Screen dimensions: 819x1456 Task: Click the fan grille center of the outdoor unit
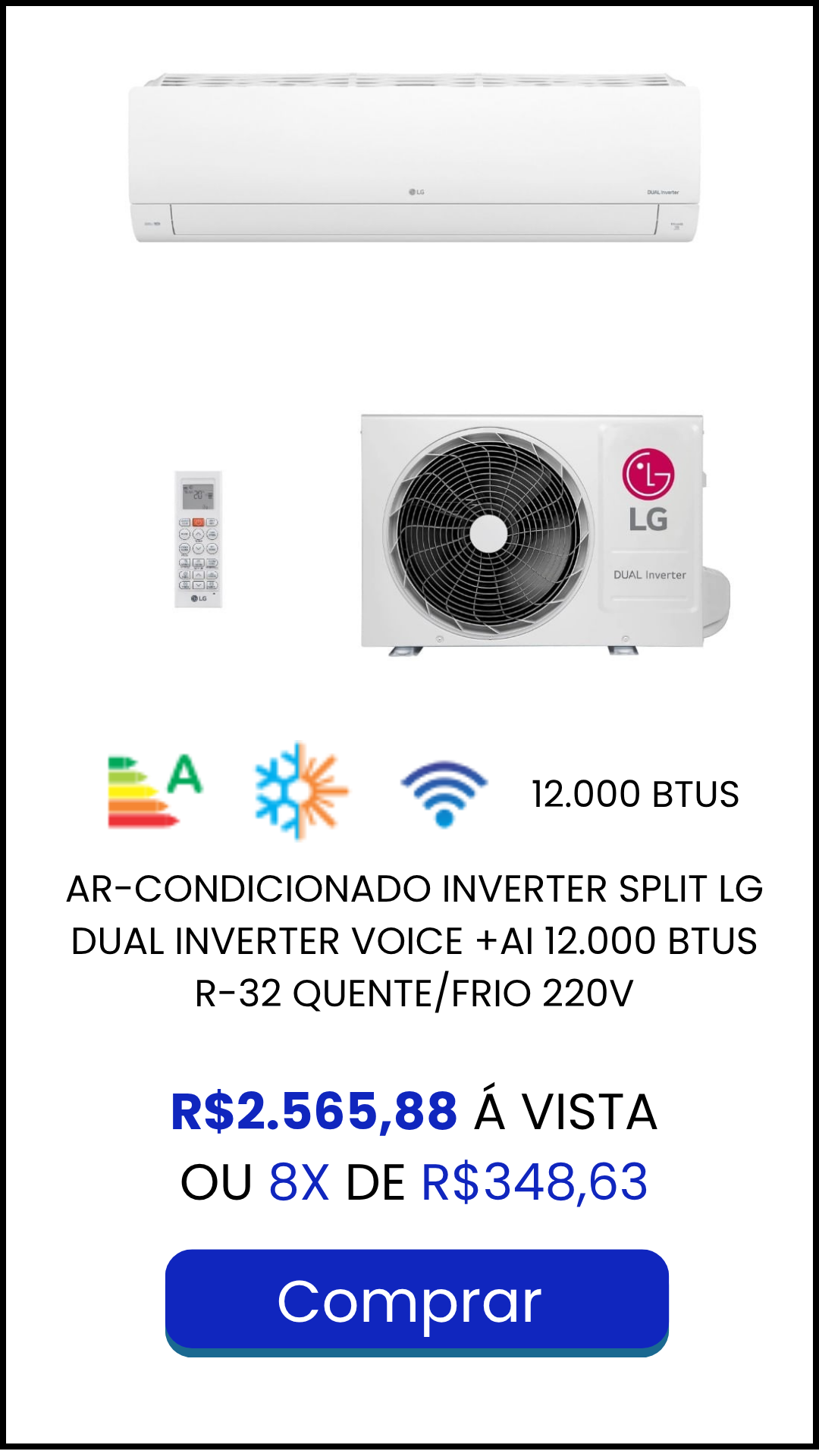489,535
